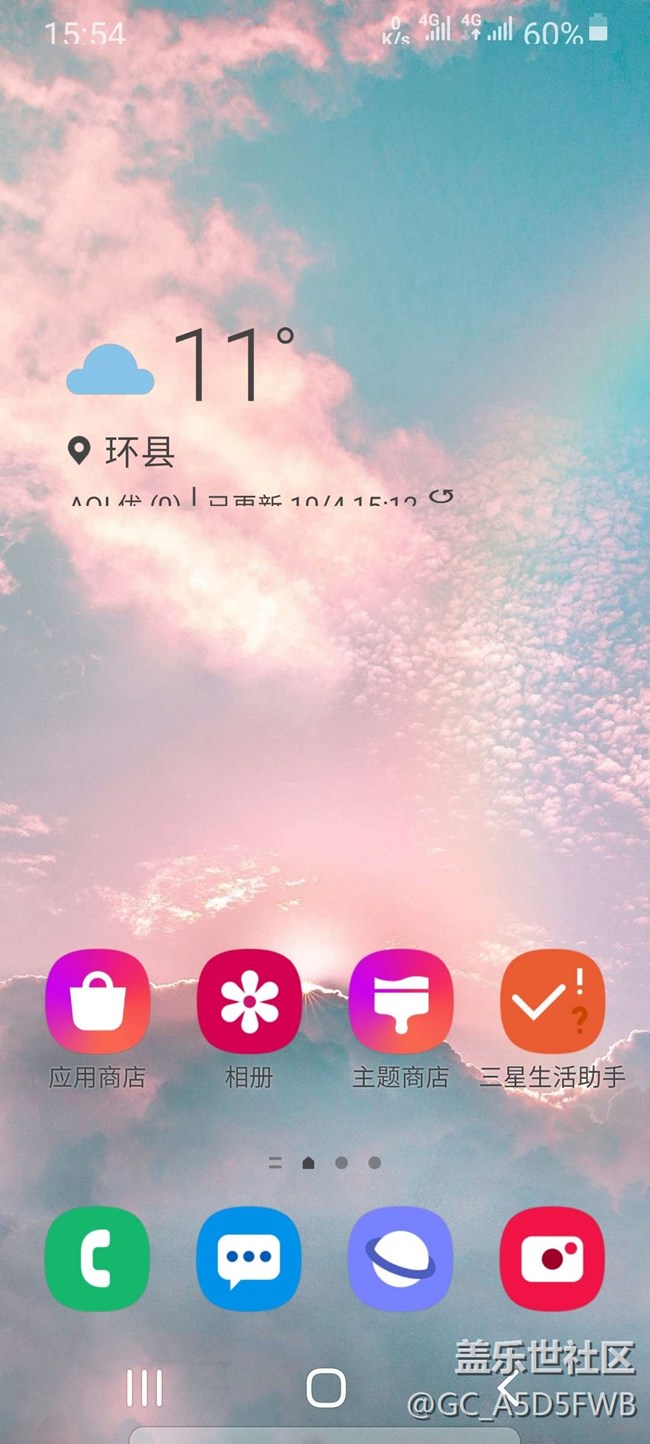Open the green Phone dialer app
Screen dimensions: 650x1444
(97, 1258)
